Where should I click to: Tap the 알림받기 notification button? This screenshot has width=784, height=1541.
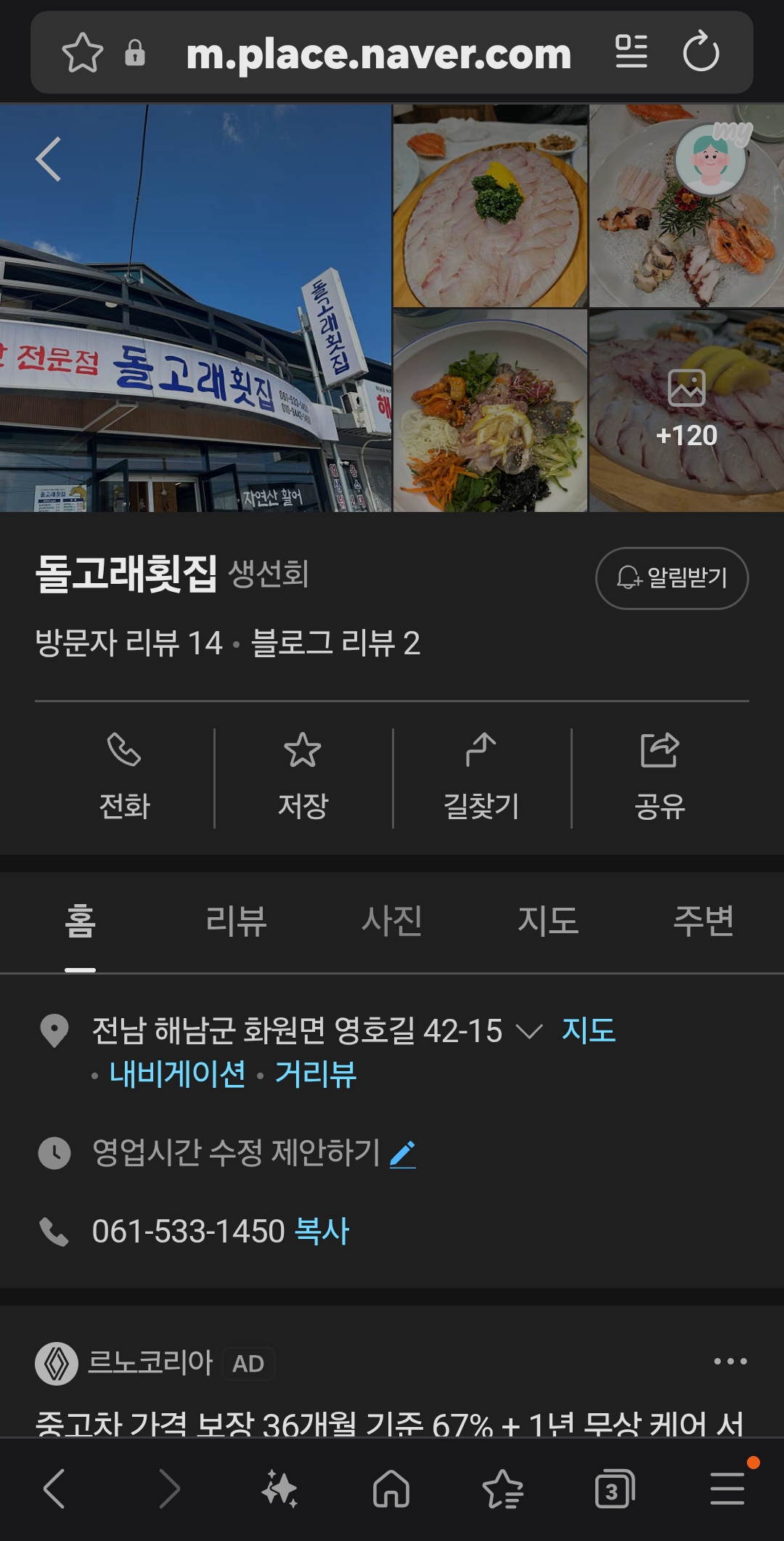click(671, 578)
